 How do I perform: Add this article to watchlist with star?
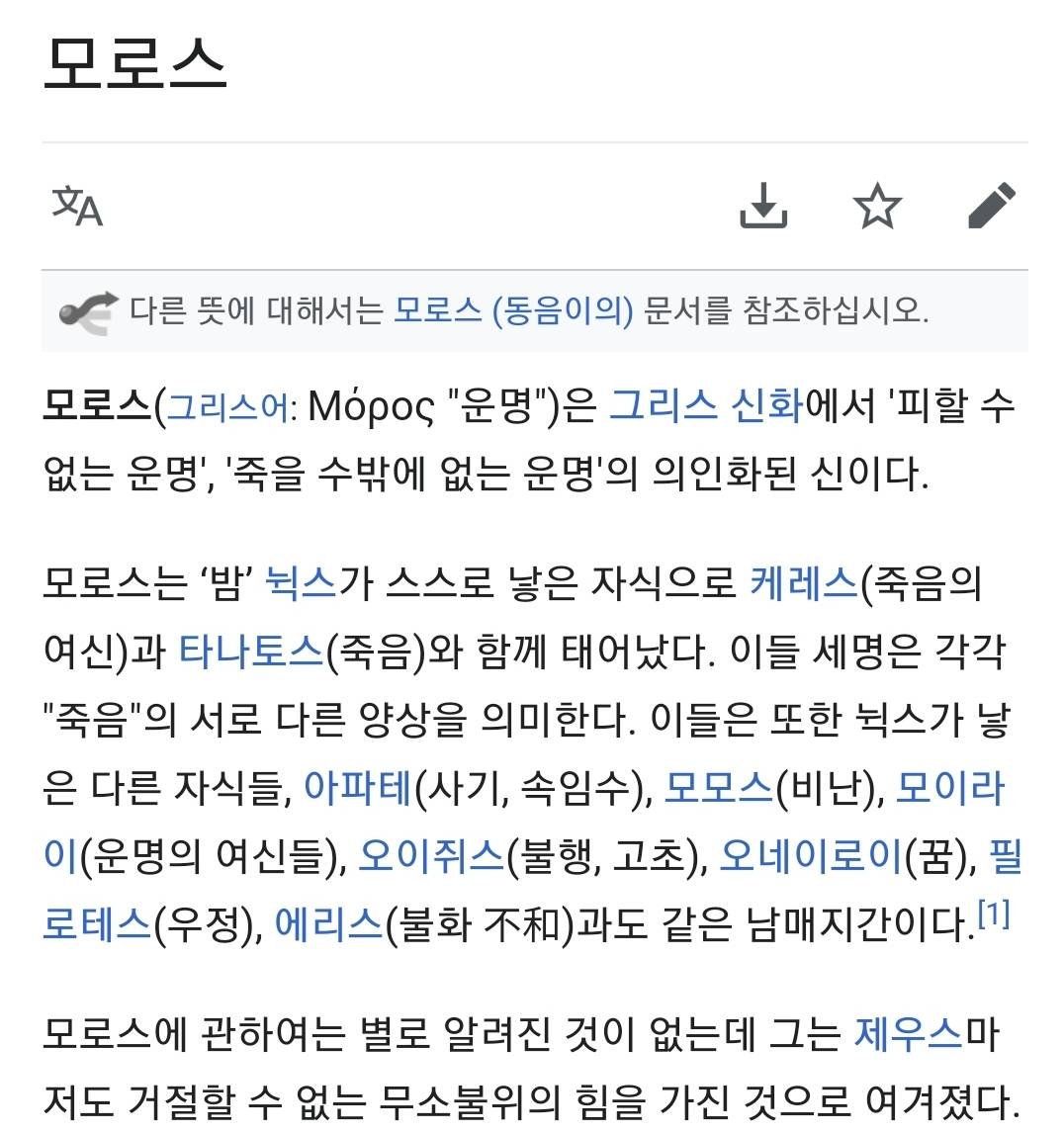point(877,206)
